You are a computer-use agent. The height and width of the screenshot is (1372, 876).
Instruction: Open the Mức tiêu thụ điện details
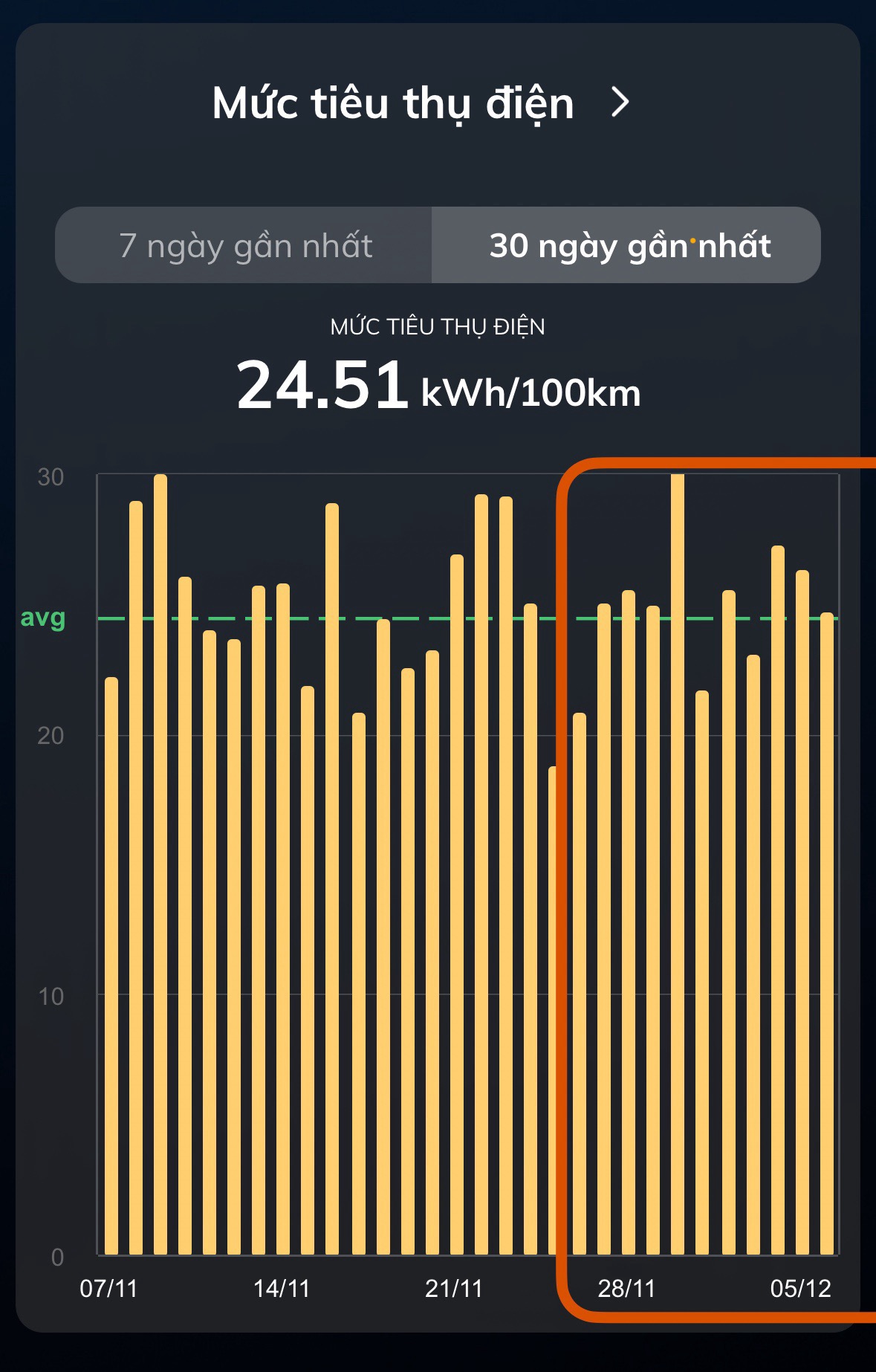click(x=619, y=103)
